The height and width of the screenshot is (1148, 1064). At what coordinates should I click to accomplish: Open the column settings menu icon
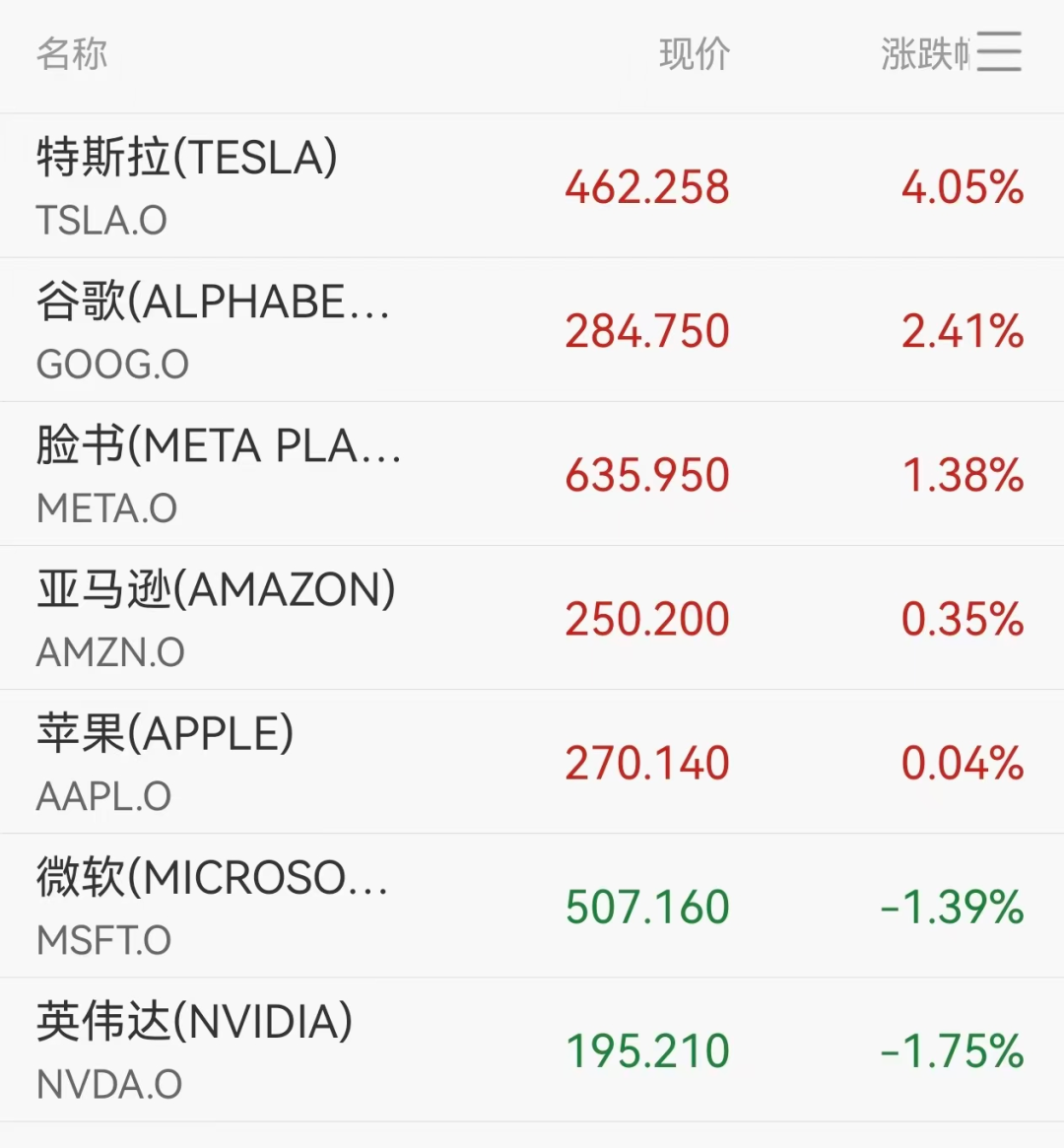click(x=999, y=52)
